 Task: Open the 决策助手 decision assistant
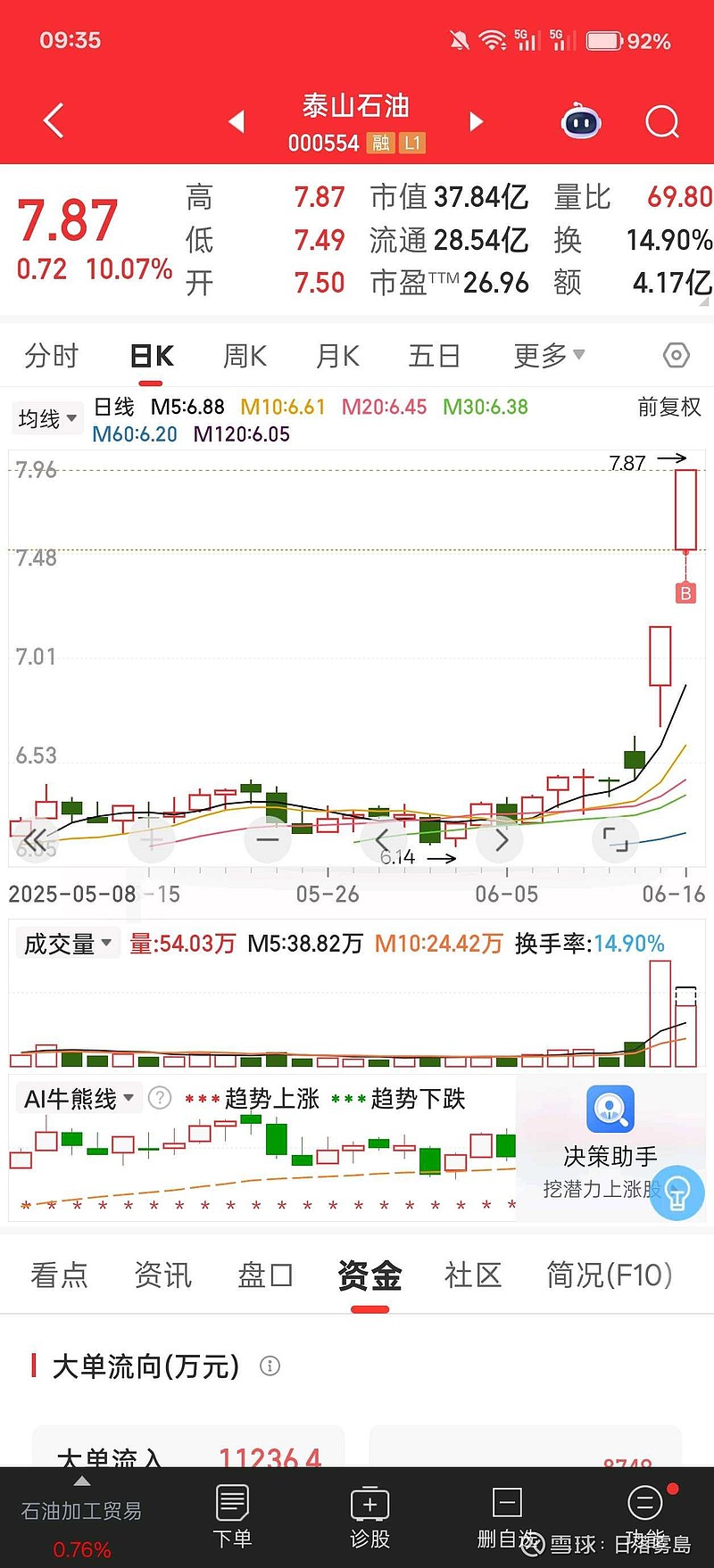pyautogui.click(x=610, y=1128)
